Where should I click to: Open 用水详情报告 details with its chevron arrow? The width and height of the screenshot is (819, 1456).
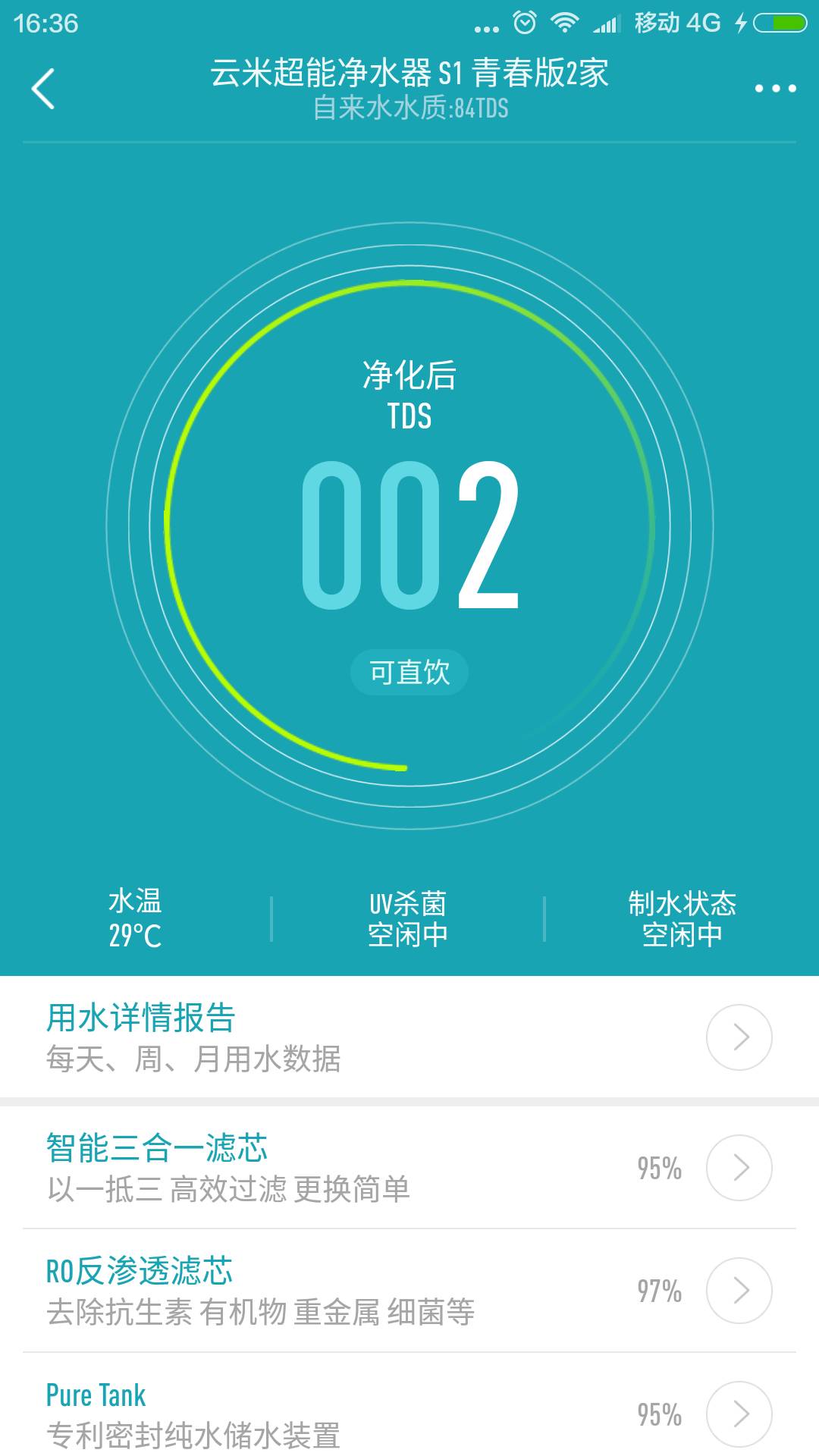tap(736, 1037)
